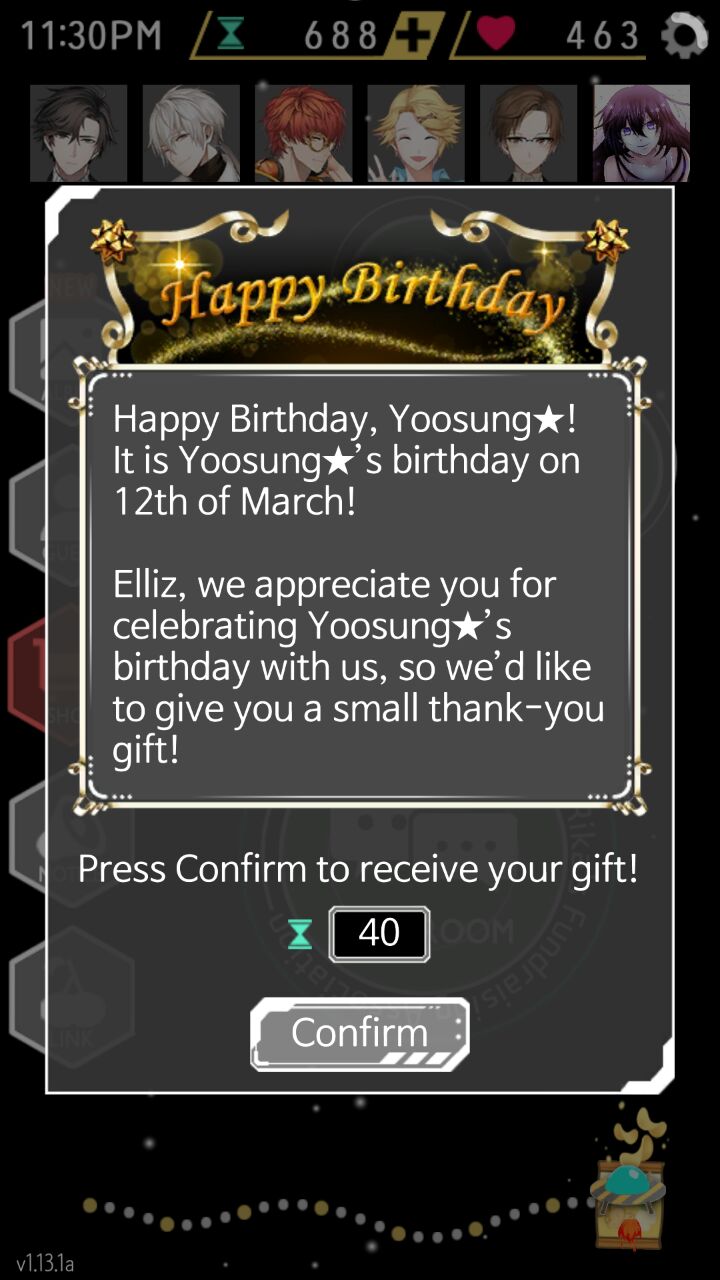This screenshot has height=1280, width=720.
Task: Open the blonde character profile
Action: pyautogui.click(x=416, y=133)
